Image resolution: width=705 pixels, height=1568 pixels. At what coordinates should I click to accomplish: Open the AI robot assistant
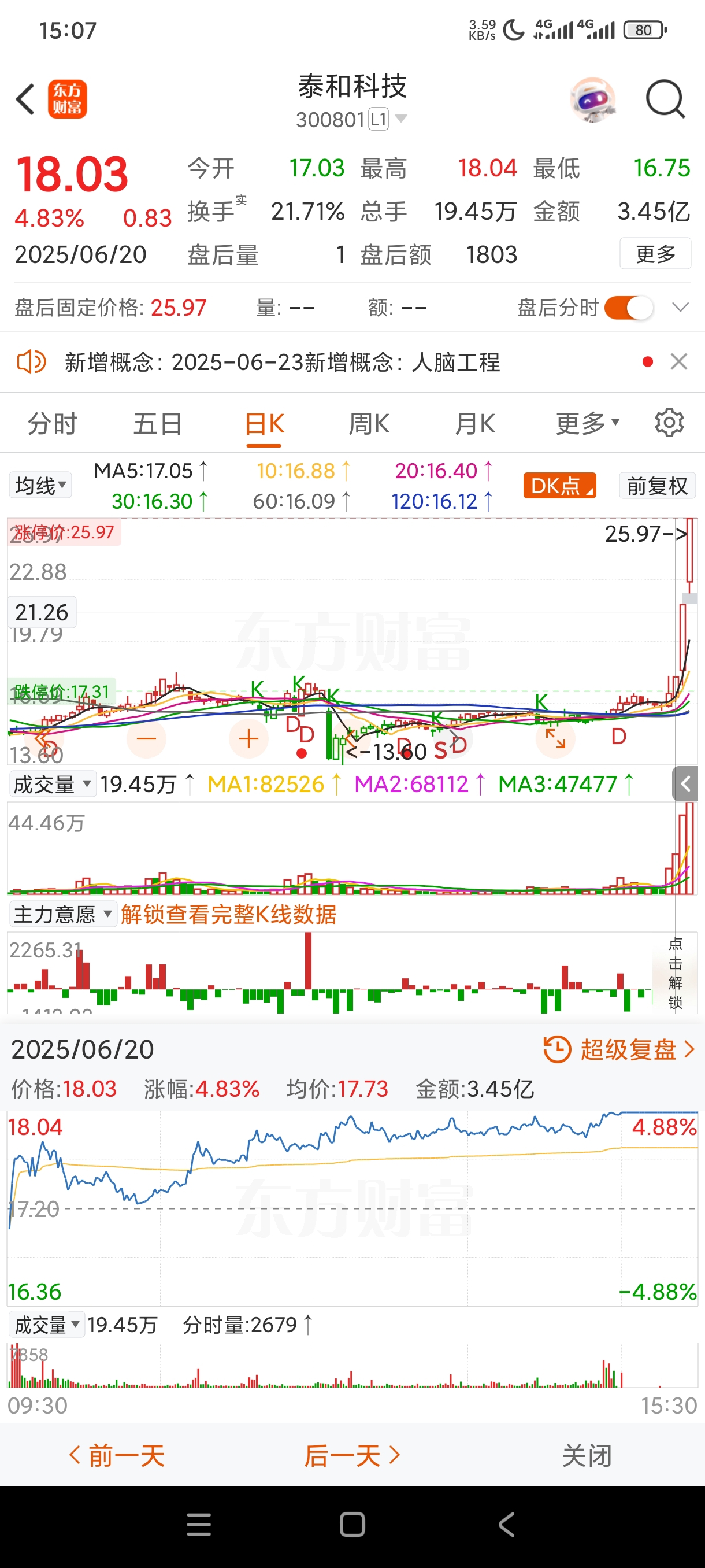point(592,99)
